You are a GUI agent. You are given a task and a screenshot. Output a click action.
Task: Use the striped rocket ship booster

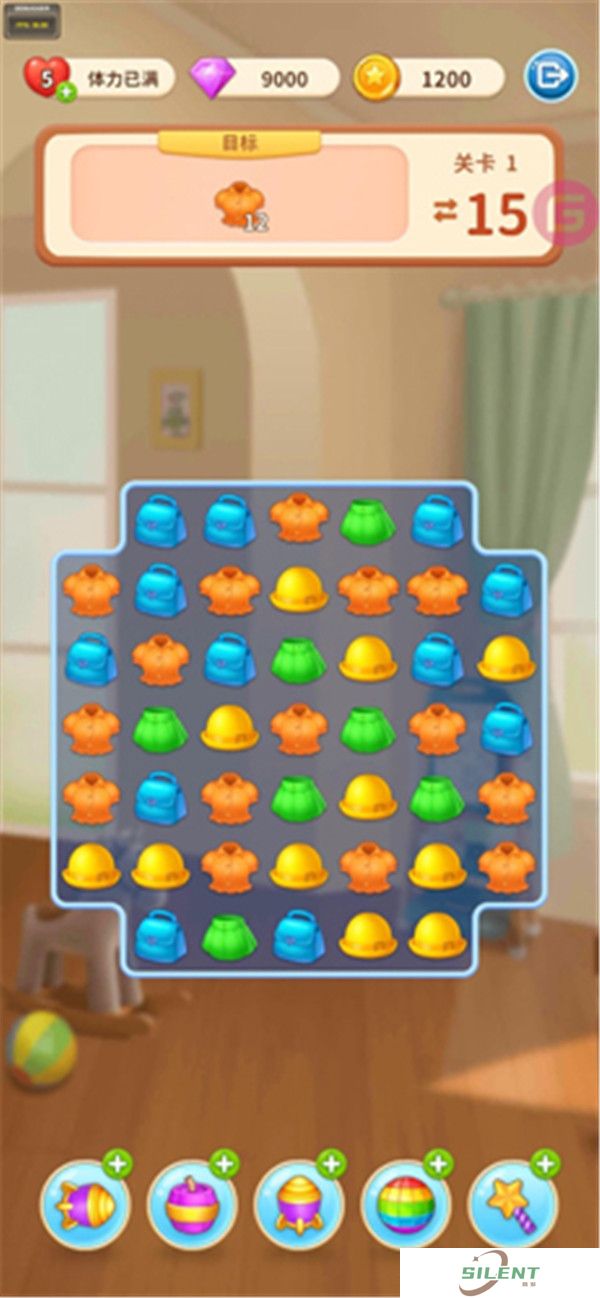tap(299, 1205)
